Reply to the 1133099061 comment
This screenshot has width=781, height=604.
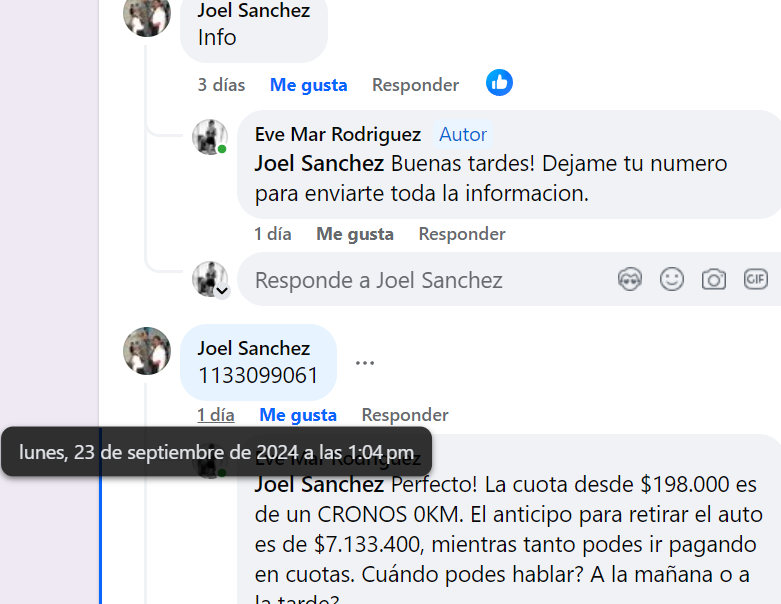(405, 415)
